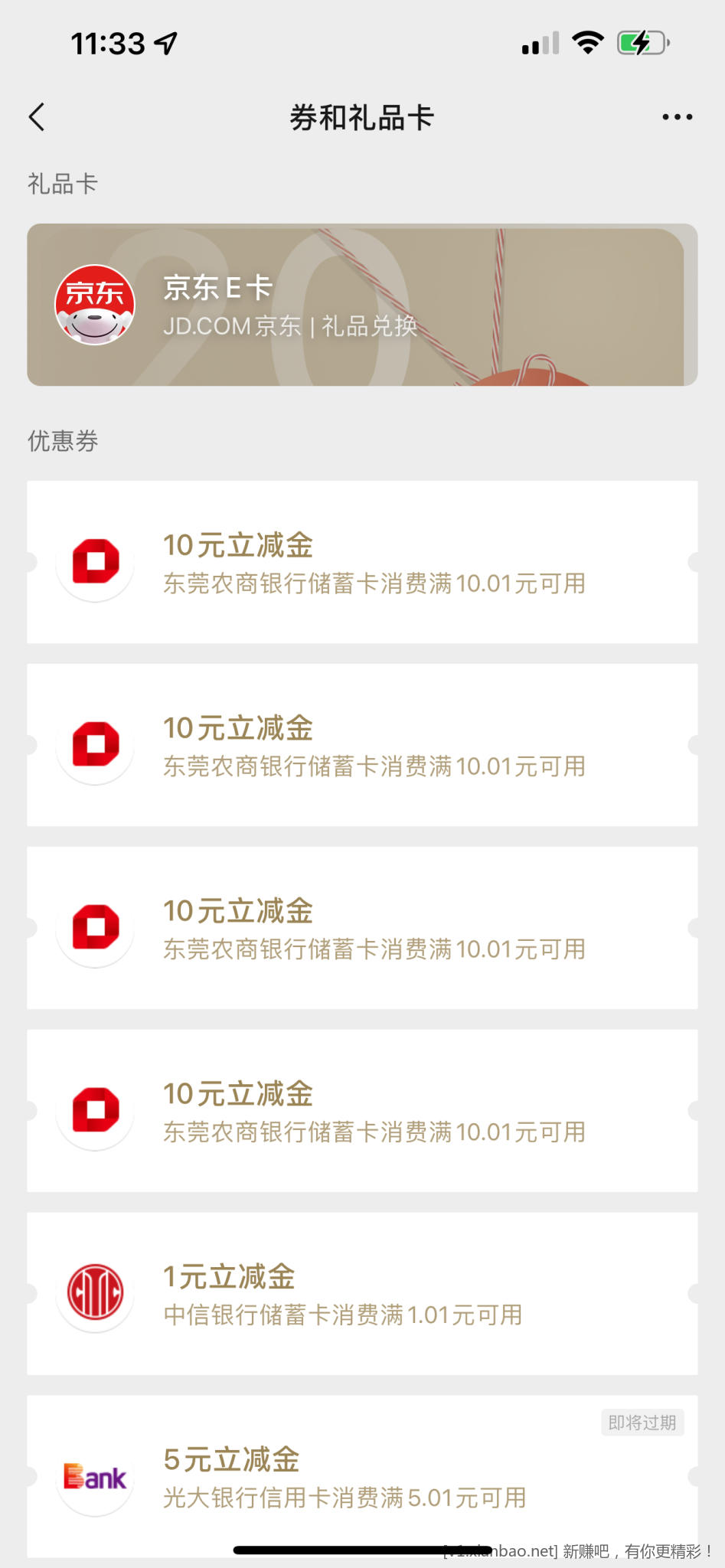Viewport: 725px width, 1568px height.
Task: Go back from the coupons and gift cards page
Action: click(37, 117)
